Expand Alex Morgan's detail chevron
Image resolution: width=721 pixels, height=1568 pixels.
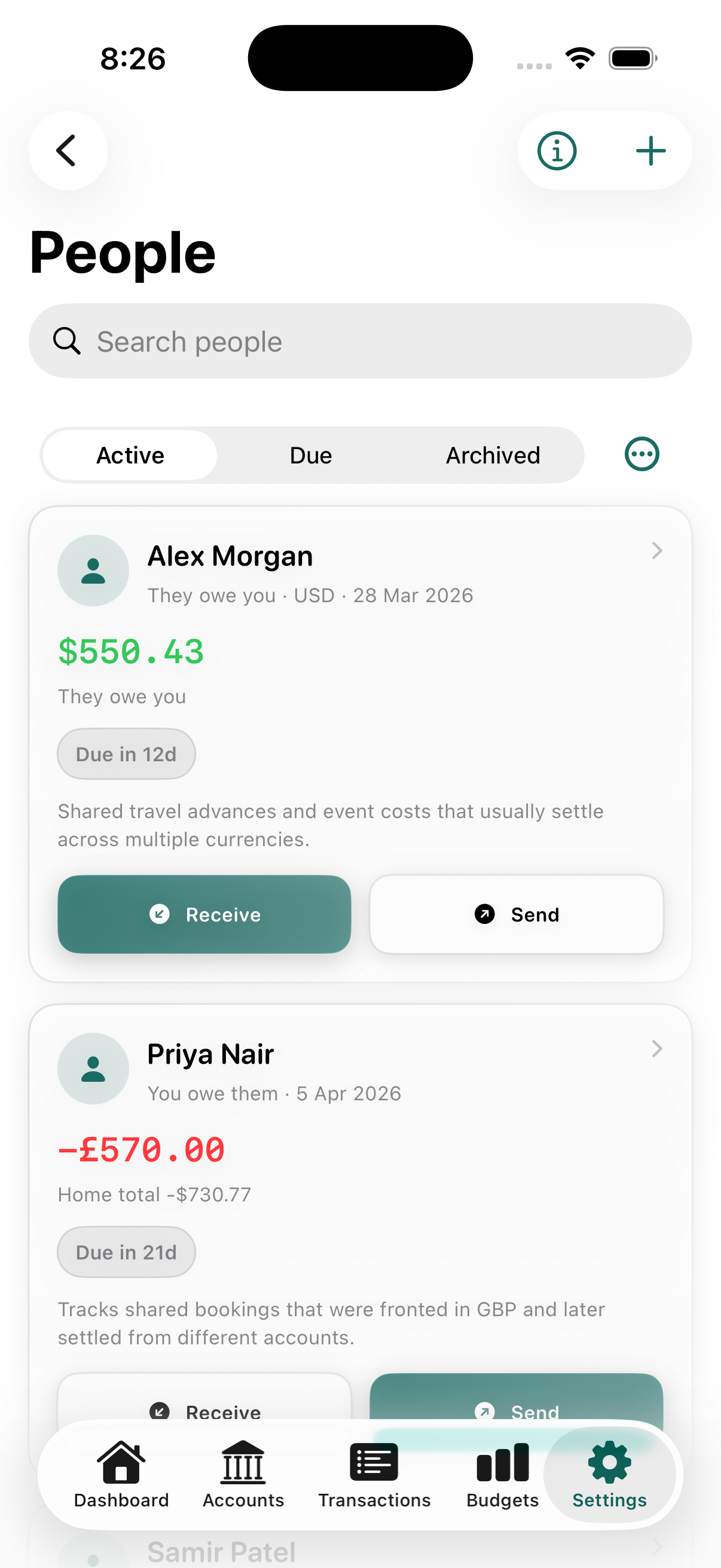(656, 551)
